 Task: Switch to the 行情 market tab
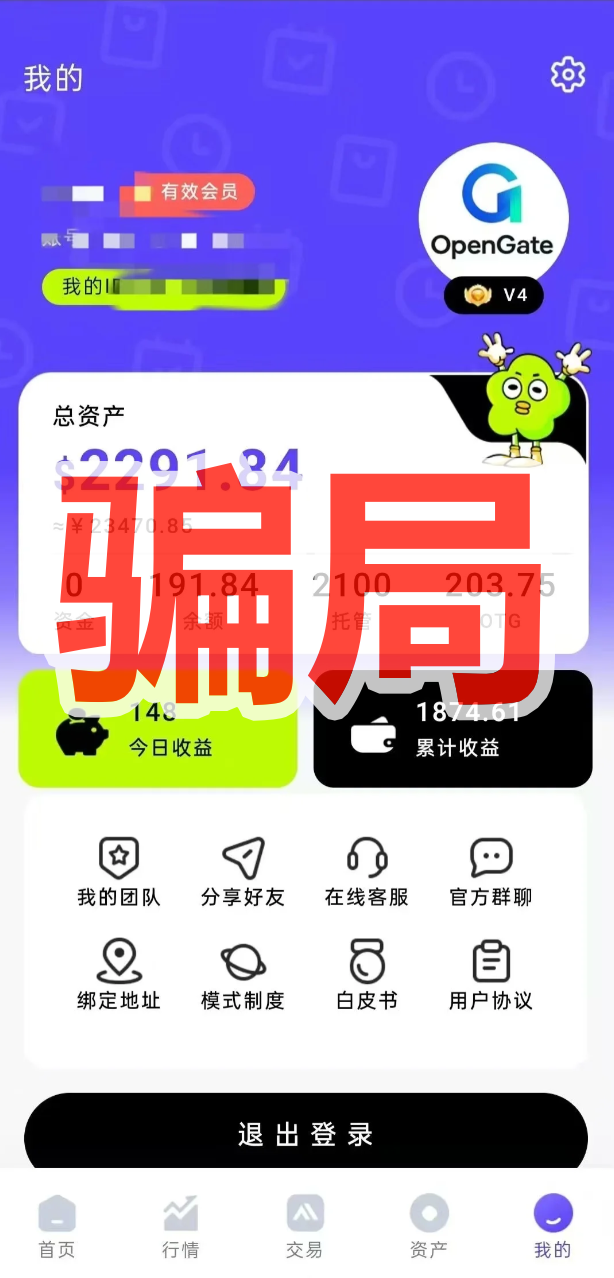coord(181,1226)
